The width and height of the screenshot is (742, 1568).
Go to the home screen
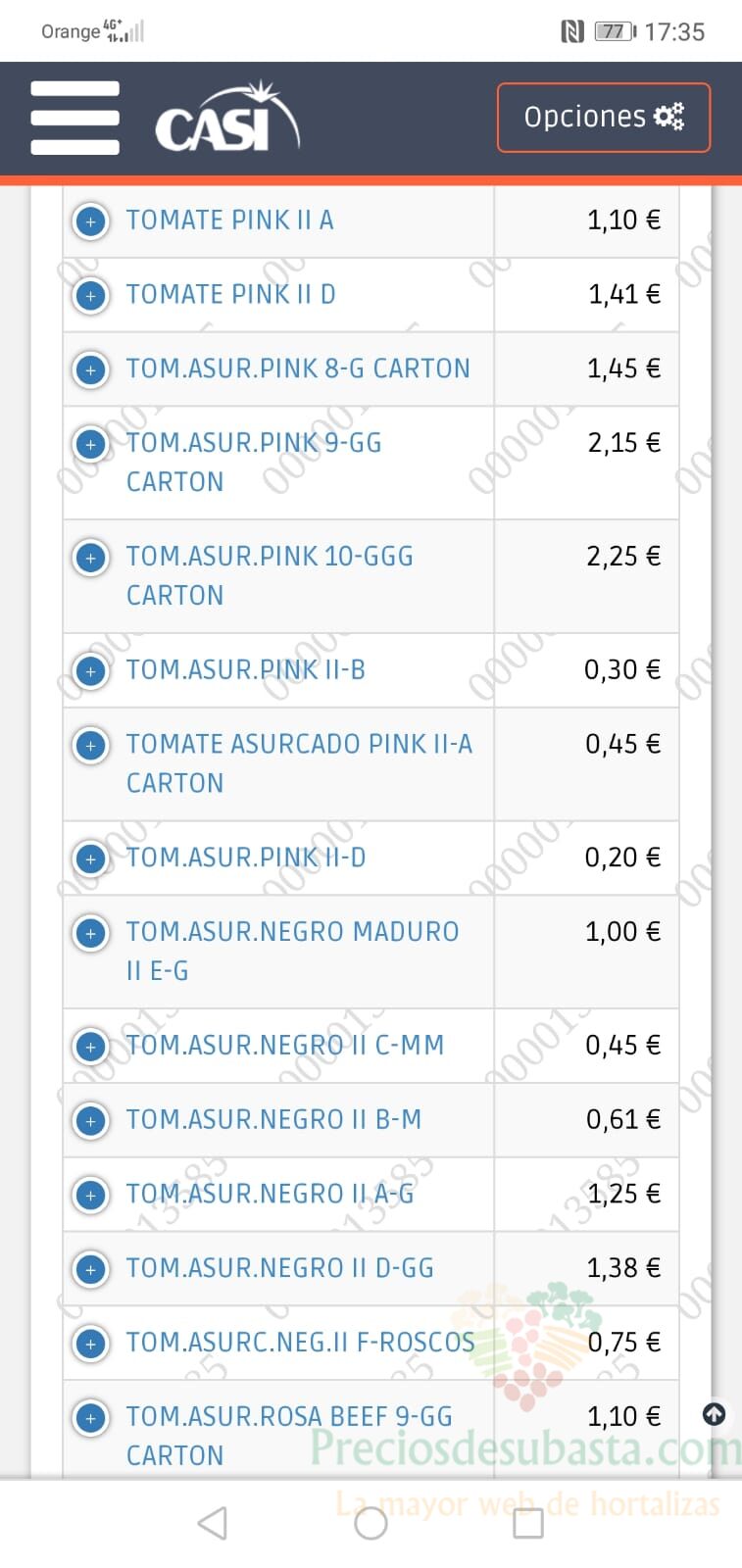[x=371, y=1523]
